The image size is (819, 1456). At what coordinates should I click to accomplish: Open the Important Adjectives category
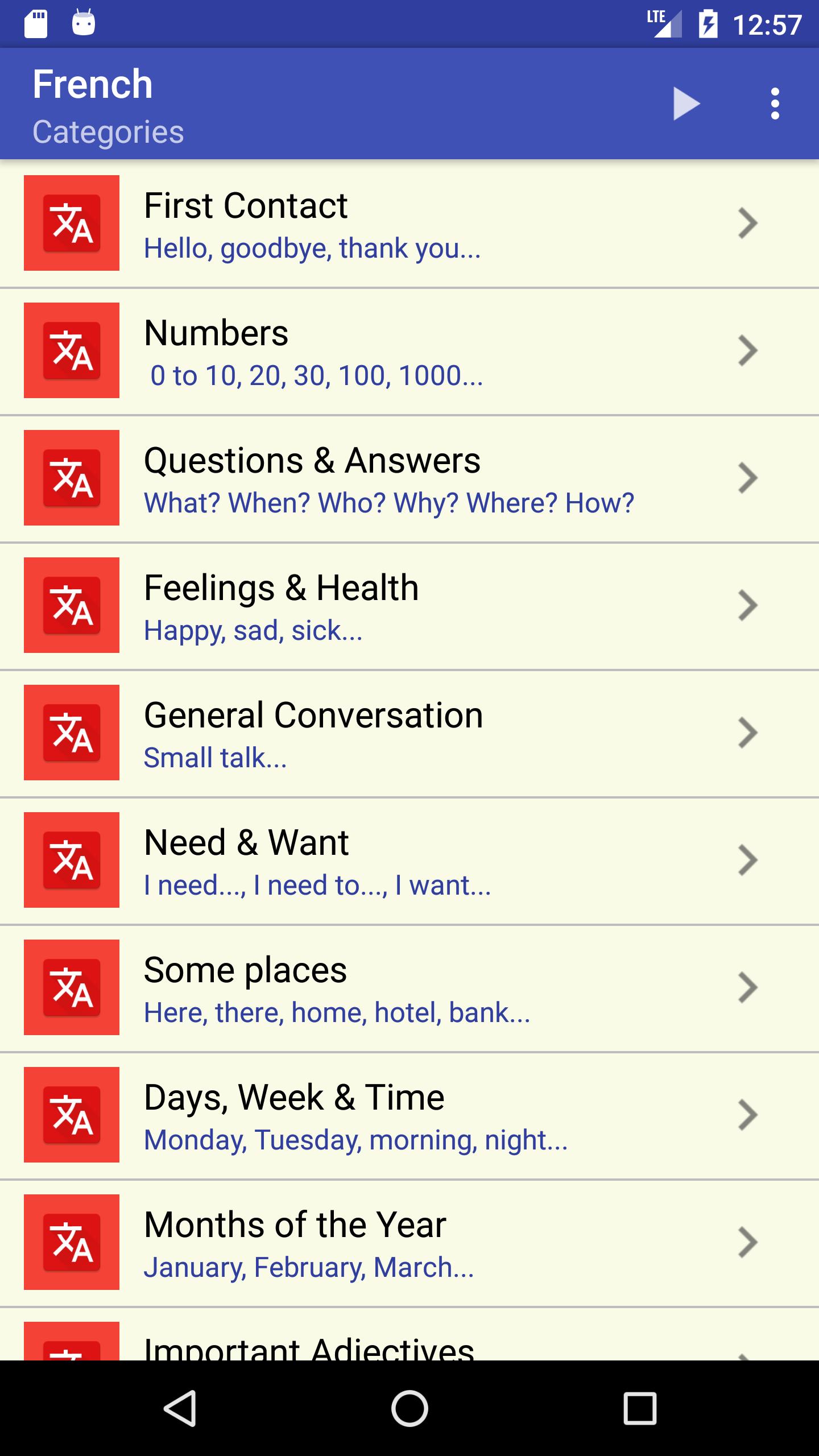409,1334
